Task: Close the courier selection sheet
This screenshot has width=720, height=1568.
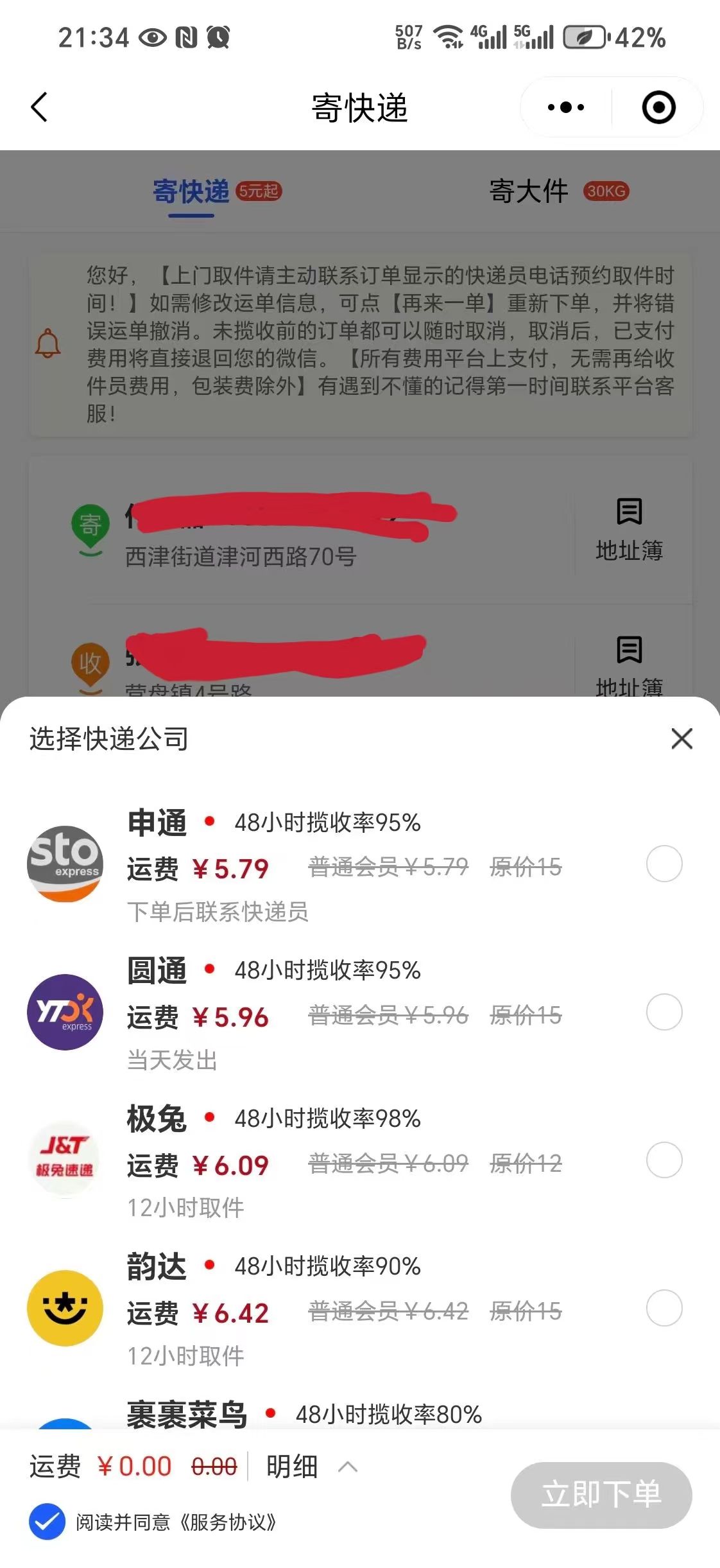Action: point(681,738)
